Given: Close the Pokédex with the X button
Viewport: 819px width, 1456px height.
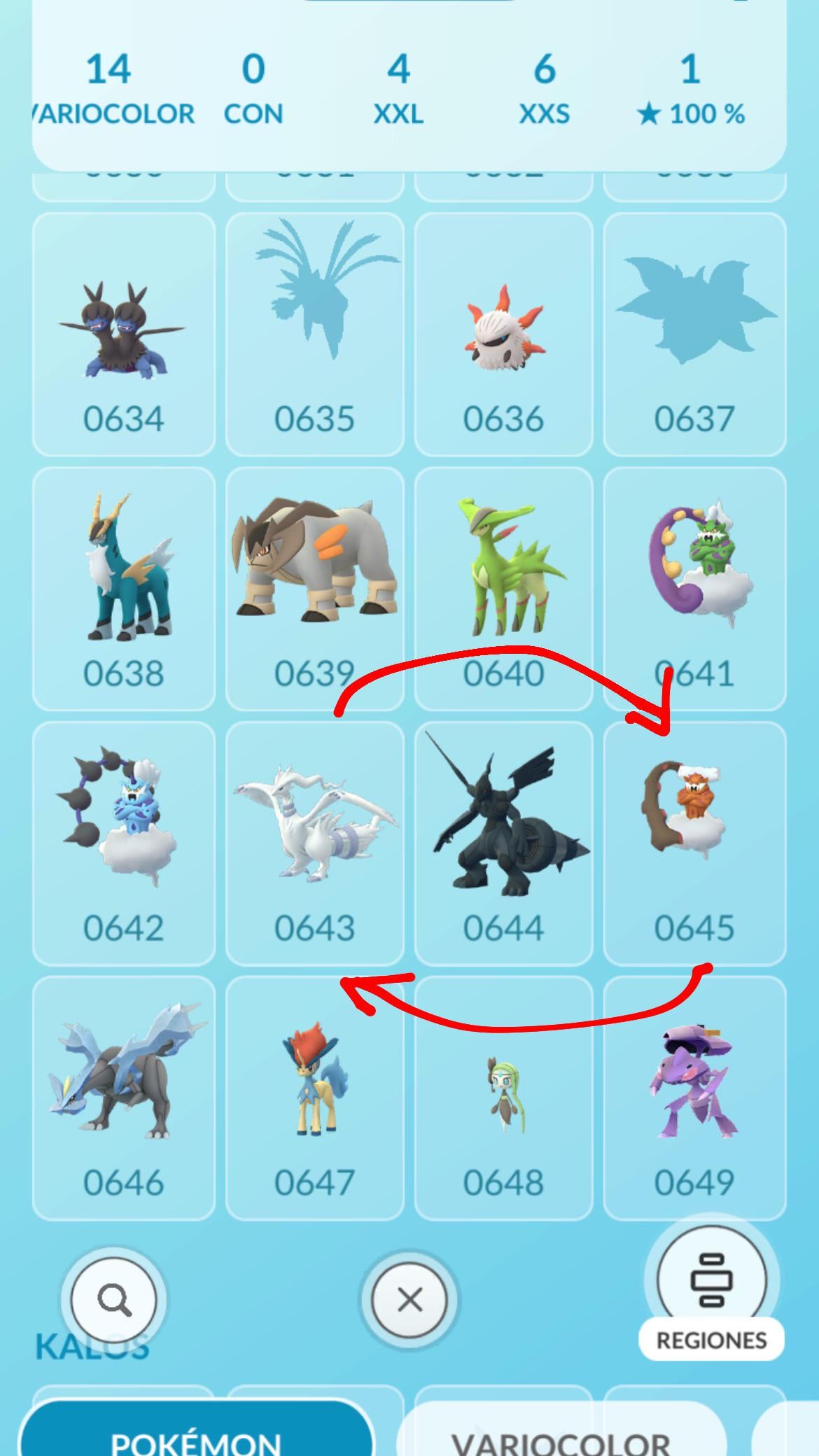Looking at the screenshot, I should pos(409,1300).
